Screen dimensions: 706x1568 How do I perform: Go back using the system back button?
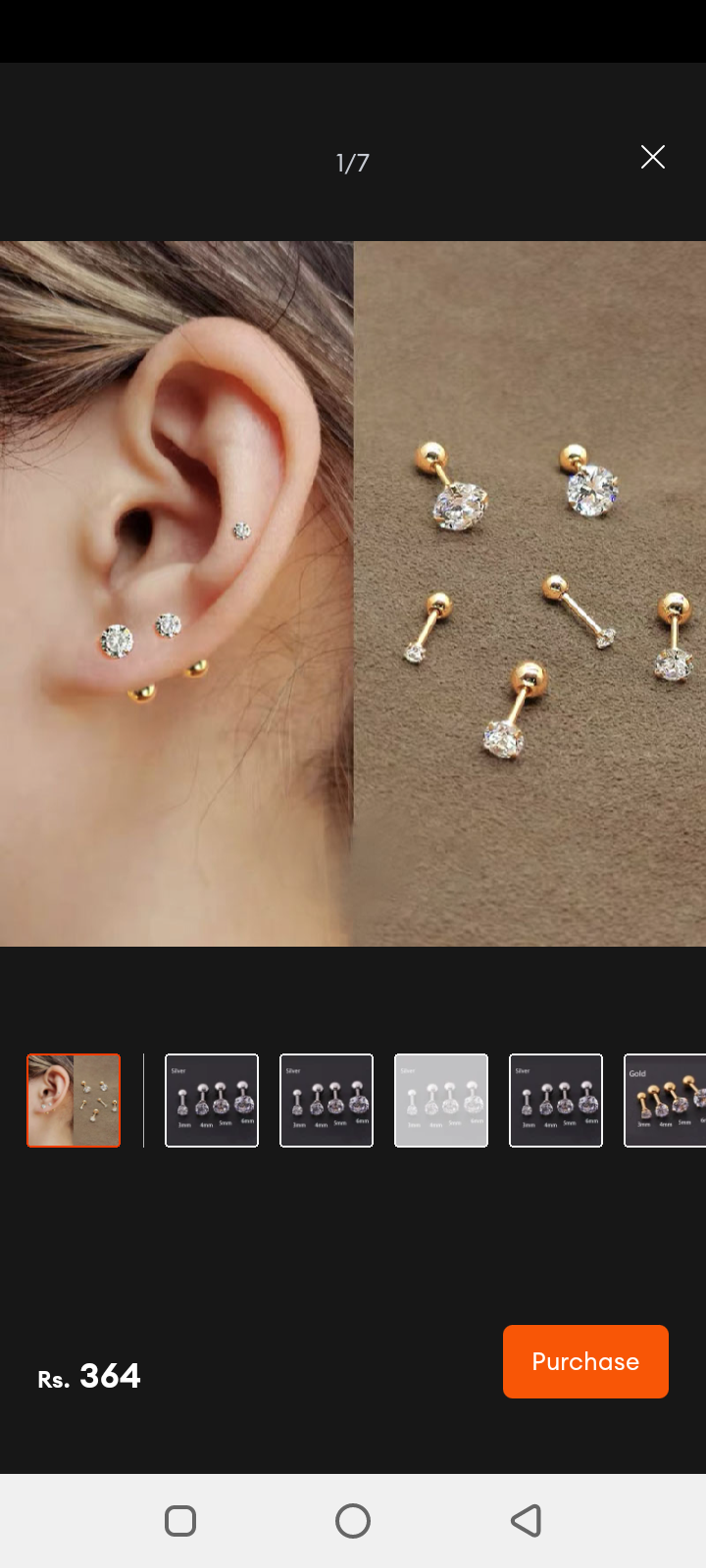[527, 1521]
